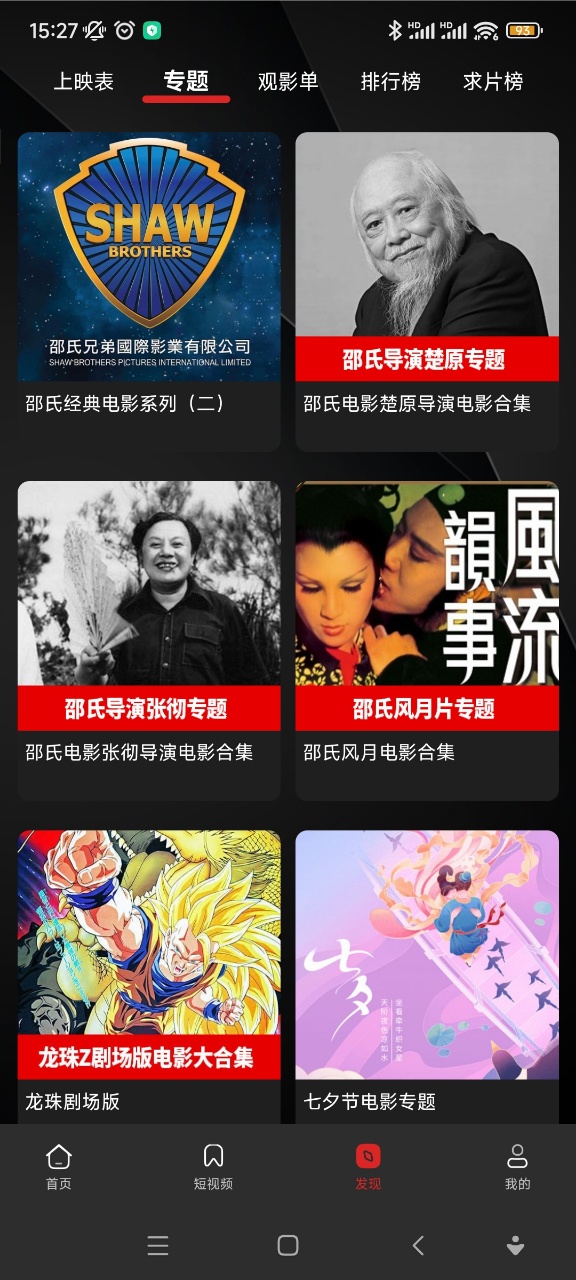Viewport: 576px width, 1280px height.
Task: Select the 观影单 tab
Action: tap(288, 82)
